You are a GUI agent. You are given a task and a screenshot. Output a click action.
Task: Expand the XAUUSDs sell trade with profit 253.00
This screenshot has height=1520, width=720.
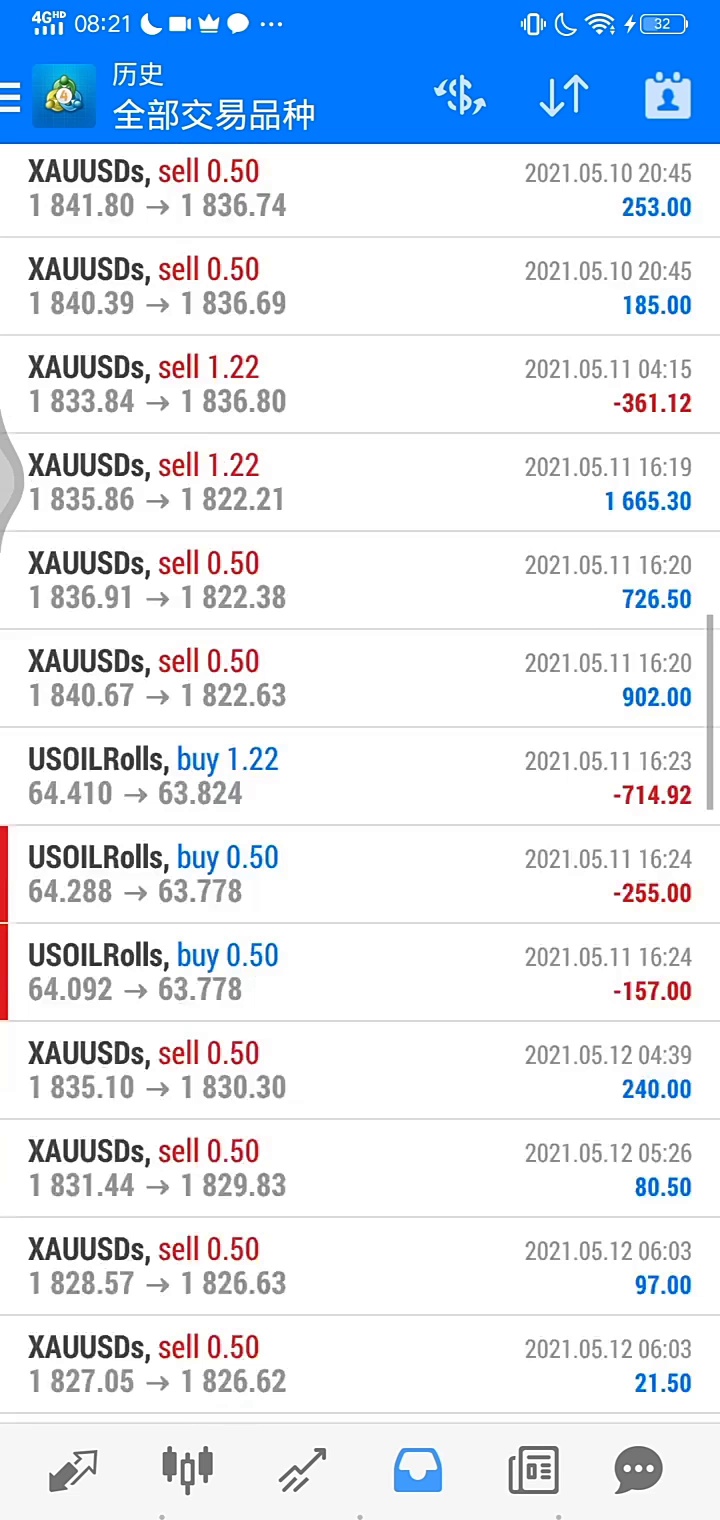[x=360, y=189]
